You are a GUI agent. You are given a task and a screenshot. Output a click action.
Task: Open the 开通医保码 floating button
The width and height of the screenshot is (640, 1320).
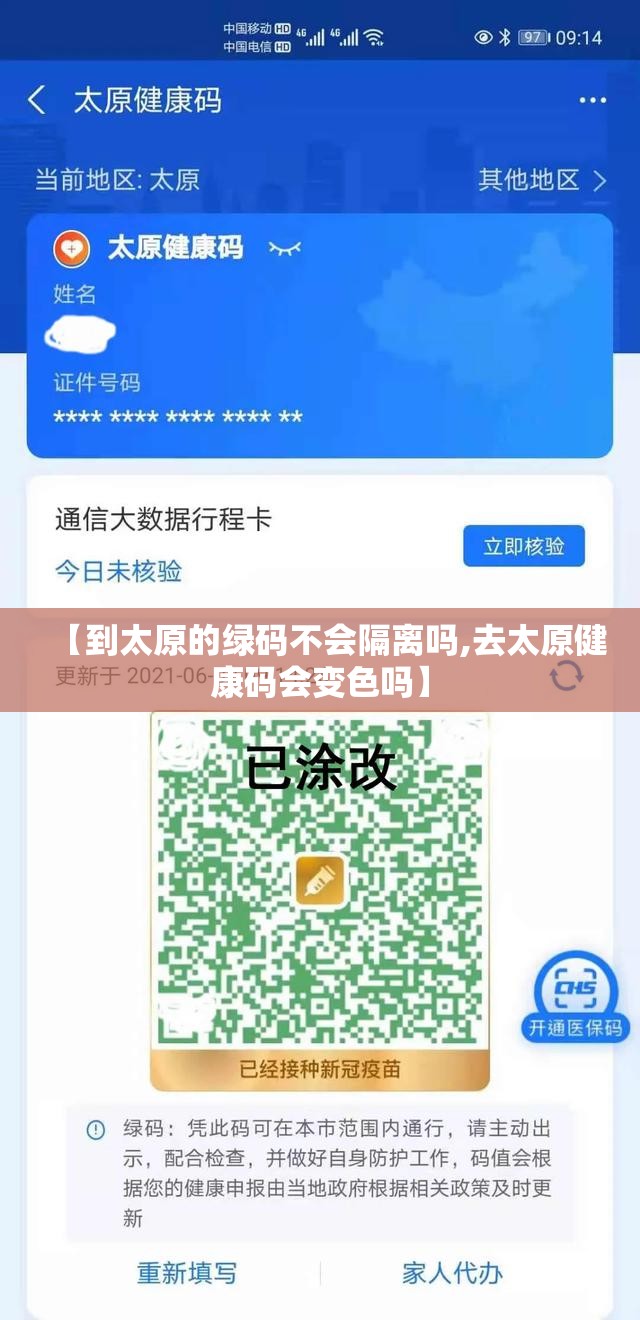point(576,996)
